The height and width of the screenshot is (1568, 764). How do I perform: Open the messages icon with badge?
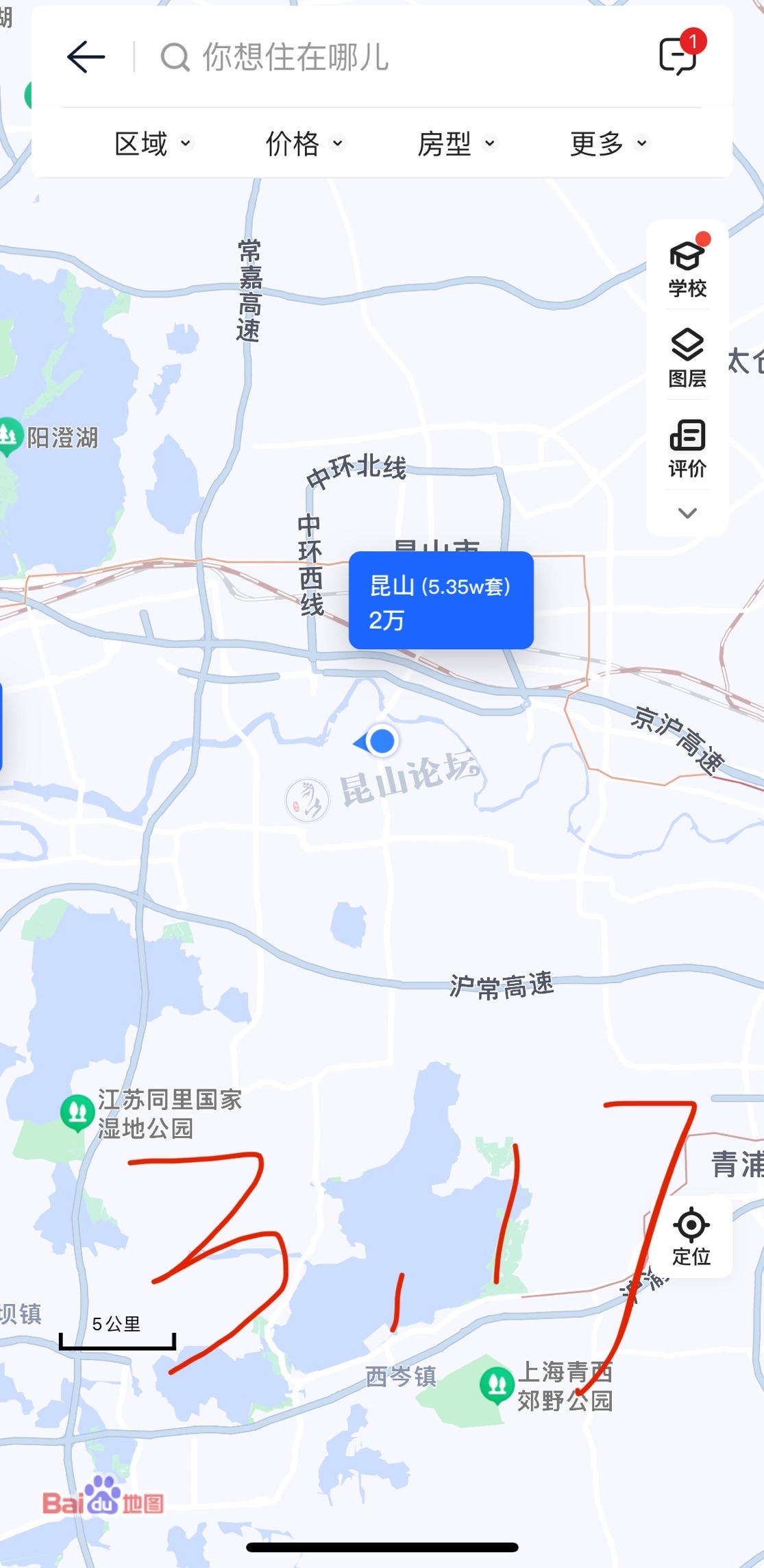click(678, 56)
